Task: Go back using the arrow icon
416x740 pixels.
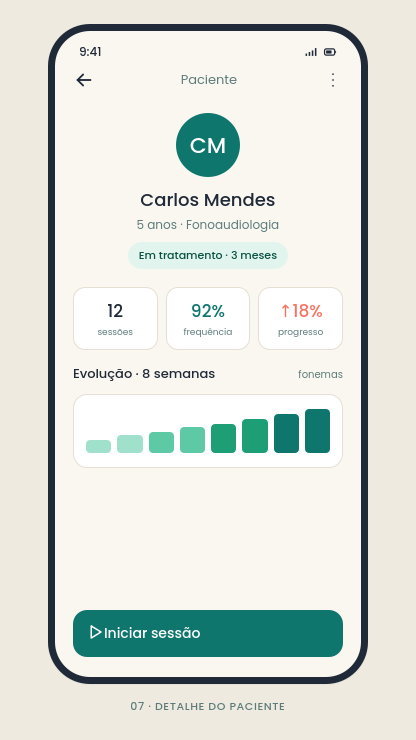Action: tap(84, 80)
